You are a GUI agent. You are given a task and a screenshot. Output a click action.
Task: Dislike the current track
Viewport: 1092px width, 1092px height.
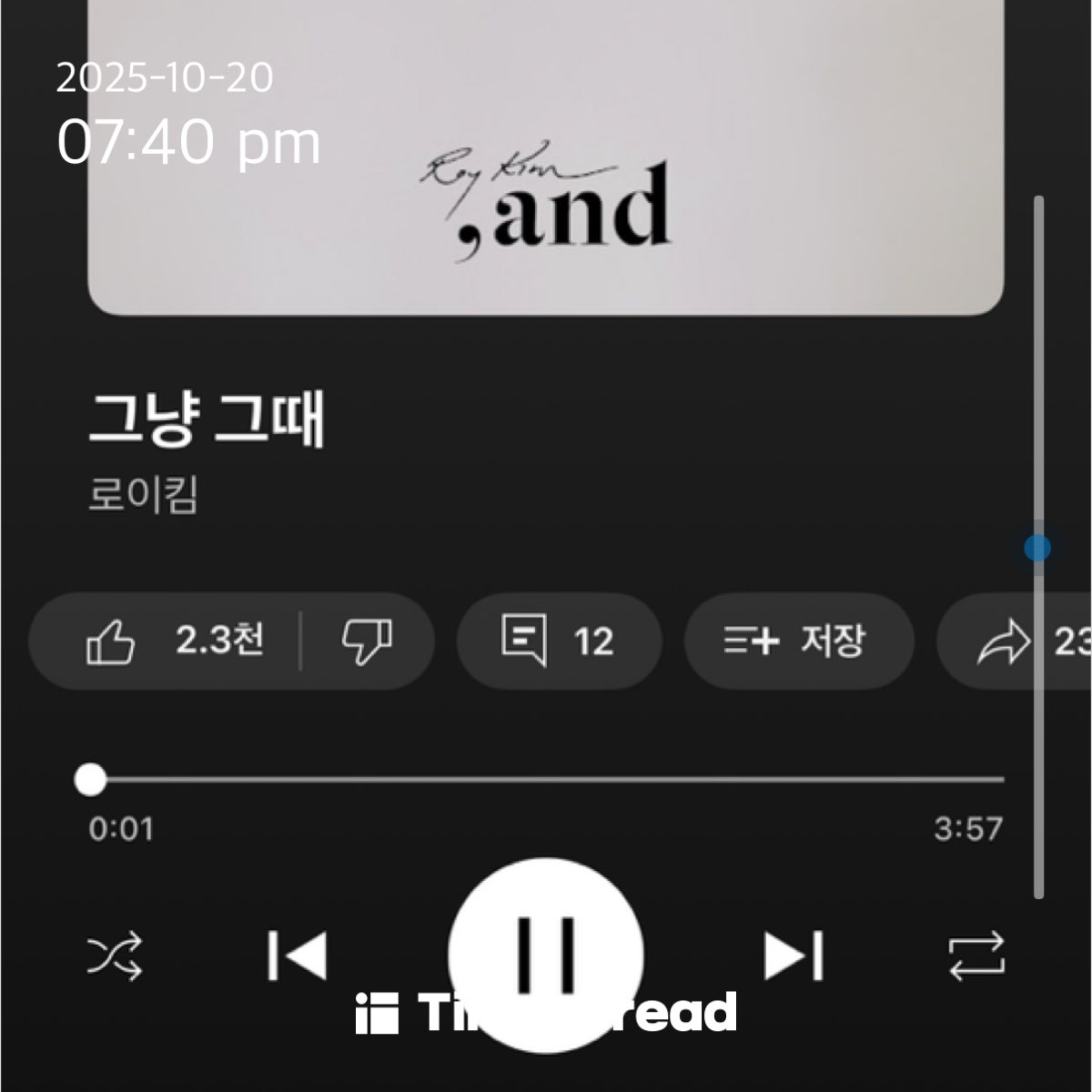point(366,642)
